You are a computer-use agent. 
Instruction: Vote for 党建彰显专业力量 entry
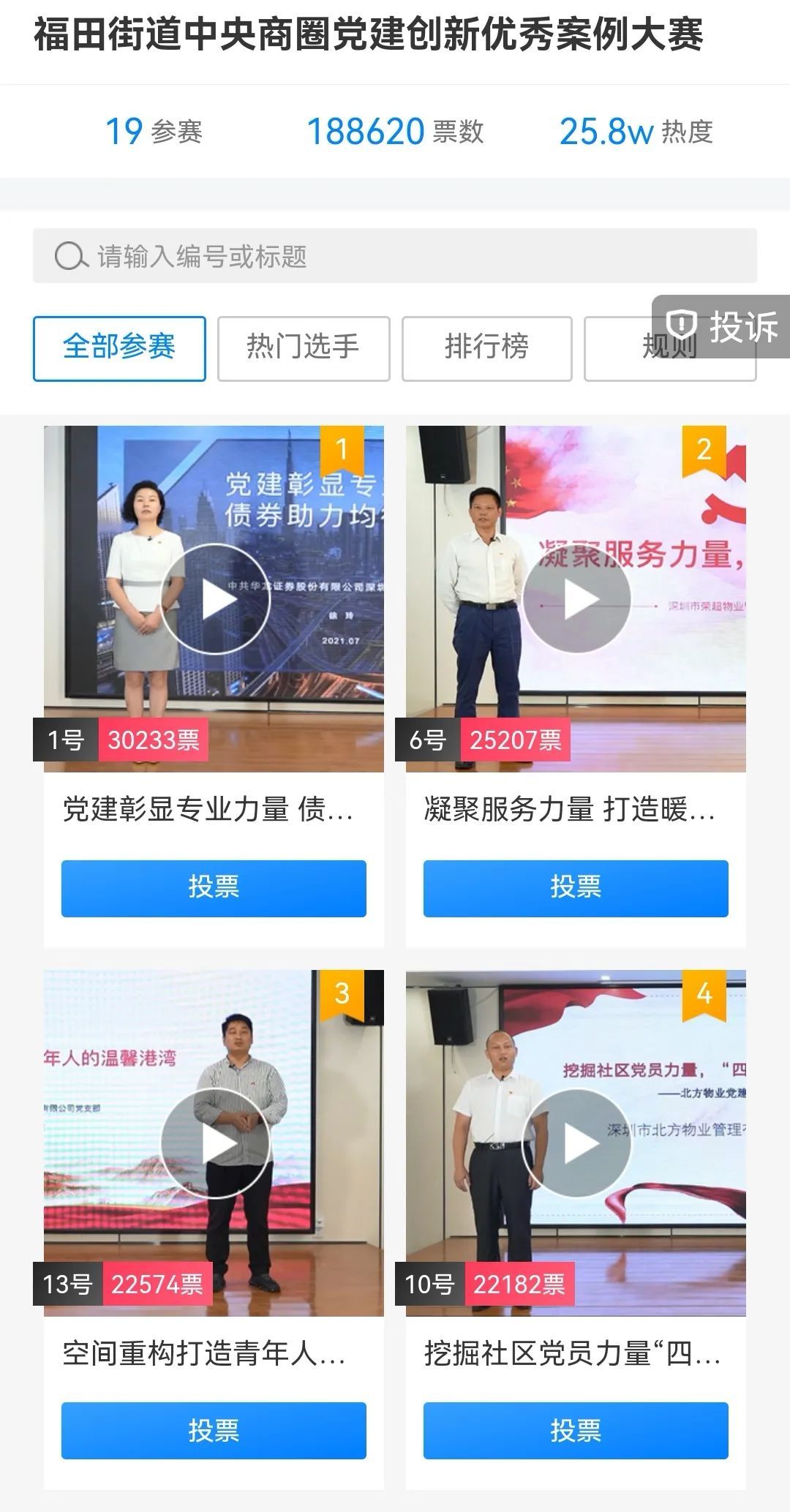pos(214,888)
